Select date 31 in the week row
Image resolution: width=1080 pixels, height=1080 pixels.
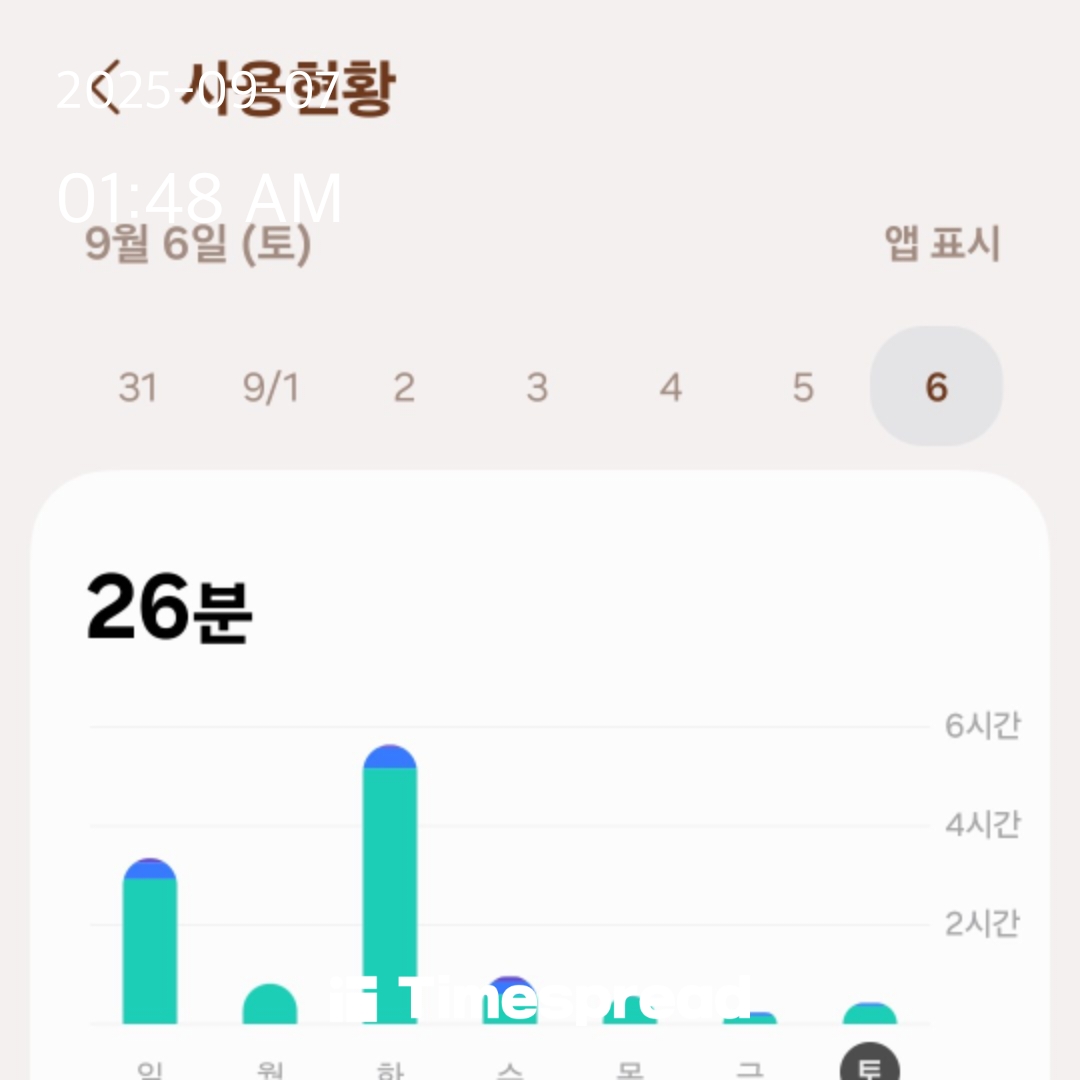pos(137,387)
